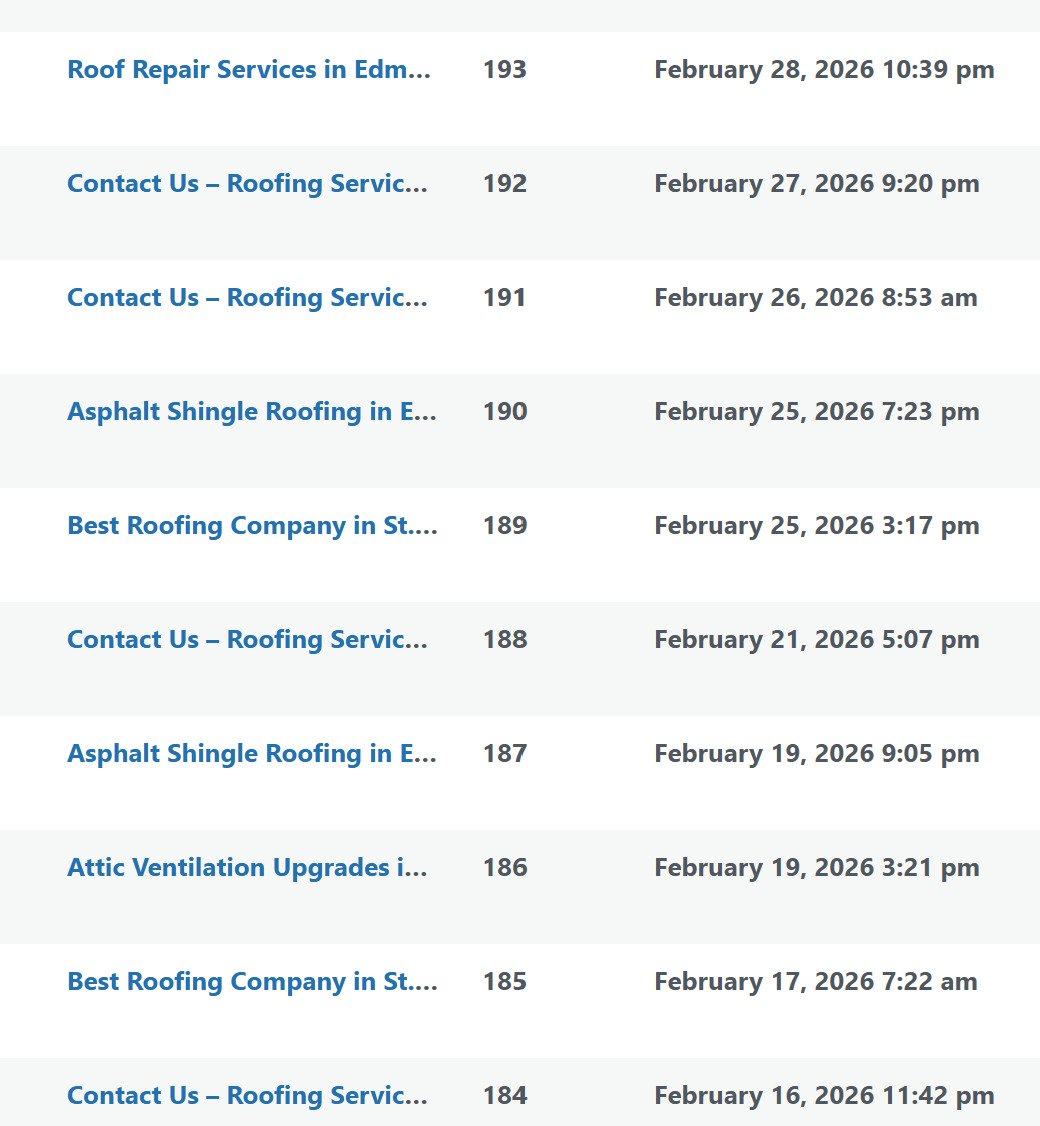1040x1126 pixels.
Task: Open the last Contact Us entry numbered 184
Action: (248, 1095)
